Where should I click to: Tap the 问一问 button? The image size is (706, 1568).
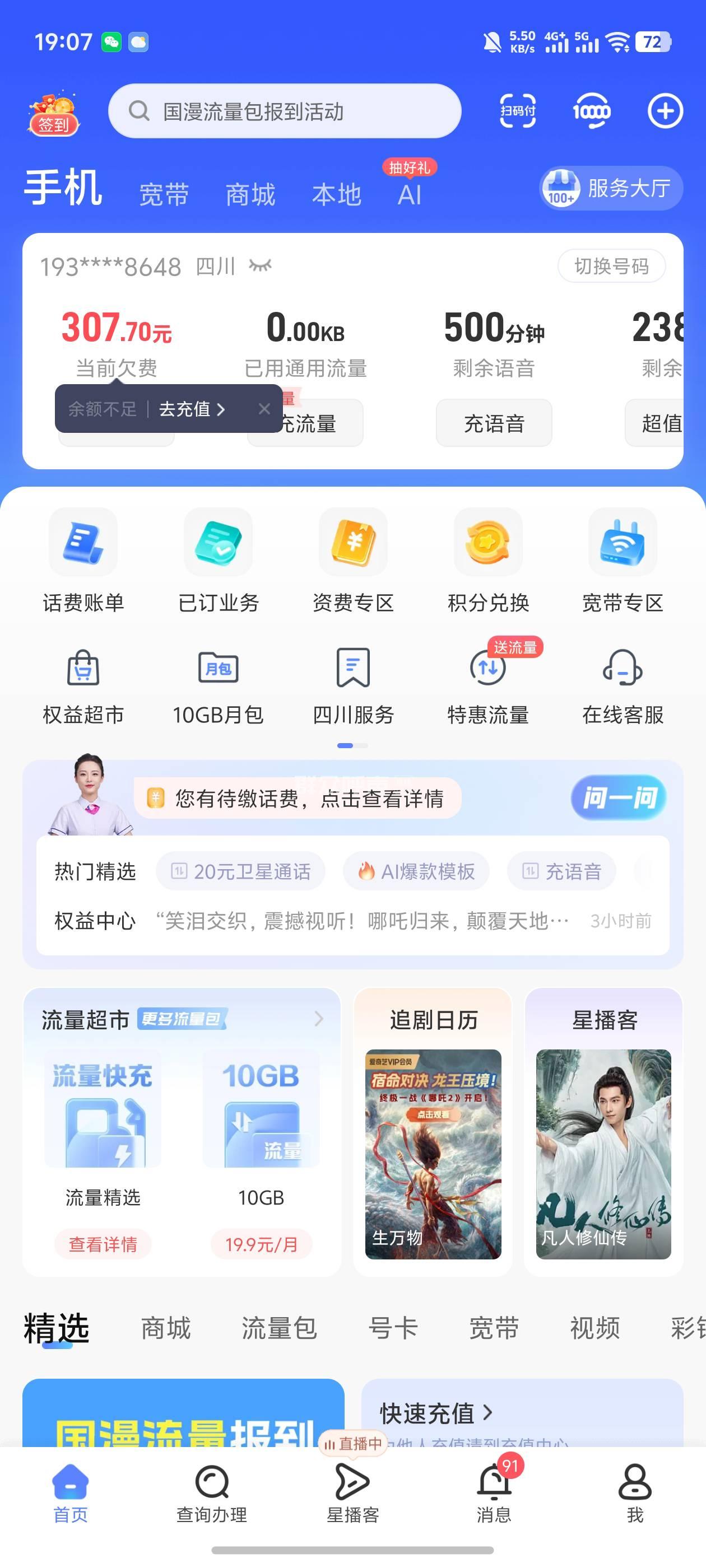pyautogui.click(x=617, y=797)
